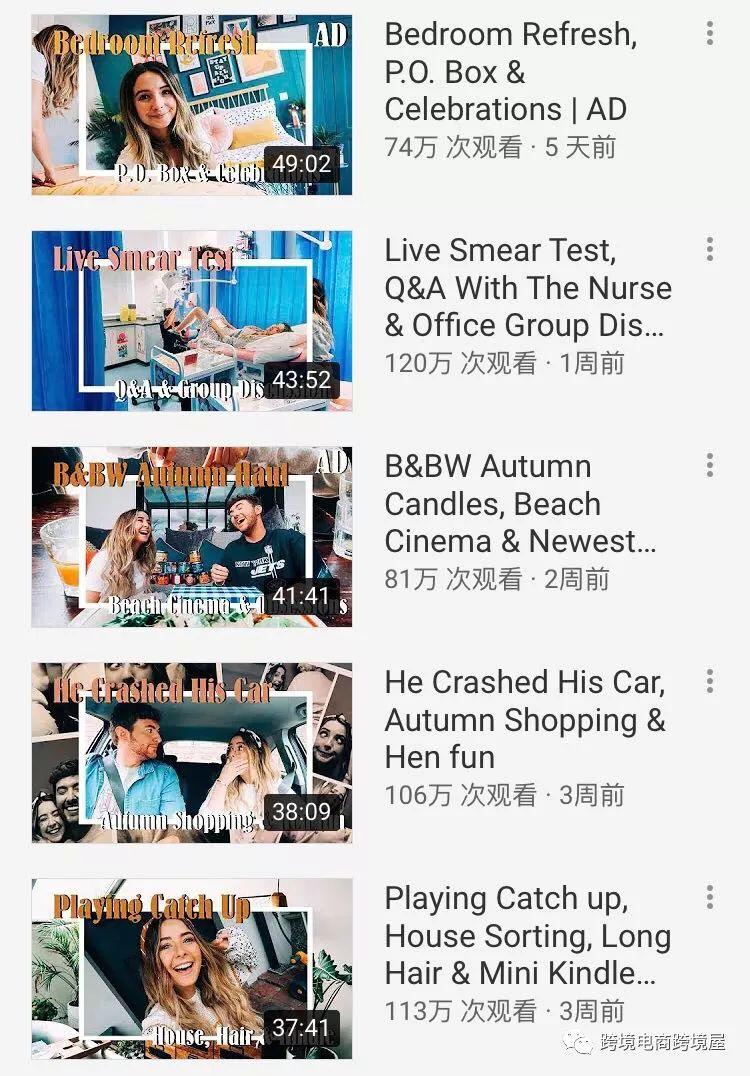The height and width of the screenshot is (1076, 750).
Task: Open the Bedroom Refresh video thumbnail
Action: point(192,105)
